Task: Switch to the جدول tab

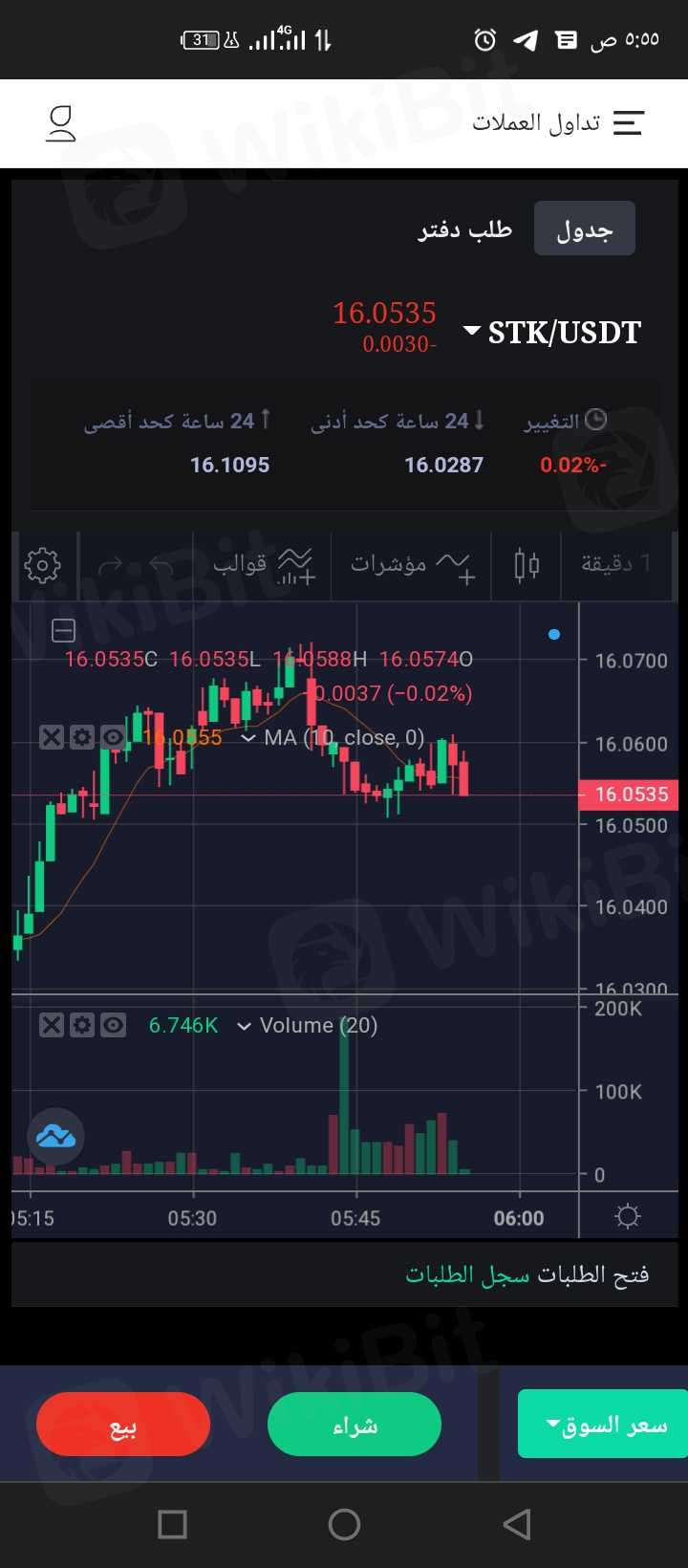Action: pos(584,229)
